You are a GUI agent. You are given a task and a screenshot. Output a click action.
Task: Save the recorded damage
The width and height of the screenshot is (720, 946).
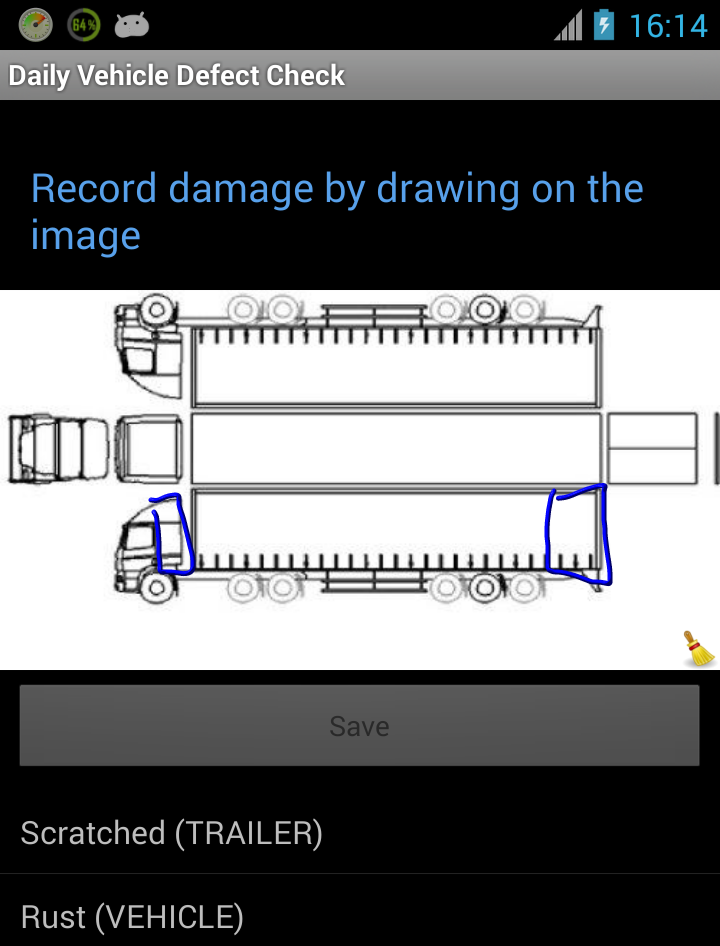click(x=359, y=726)
